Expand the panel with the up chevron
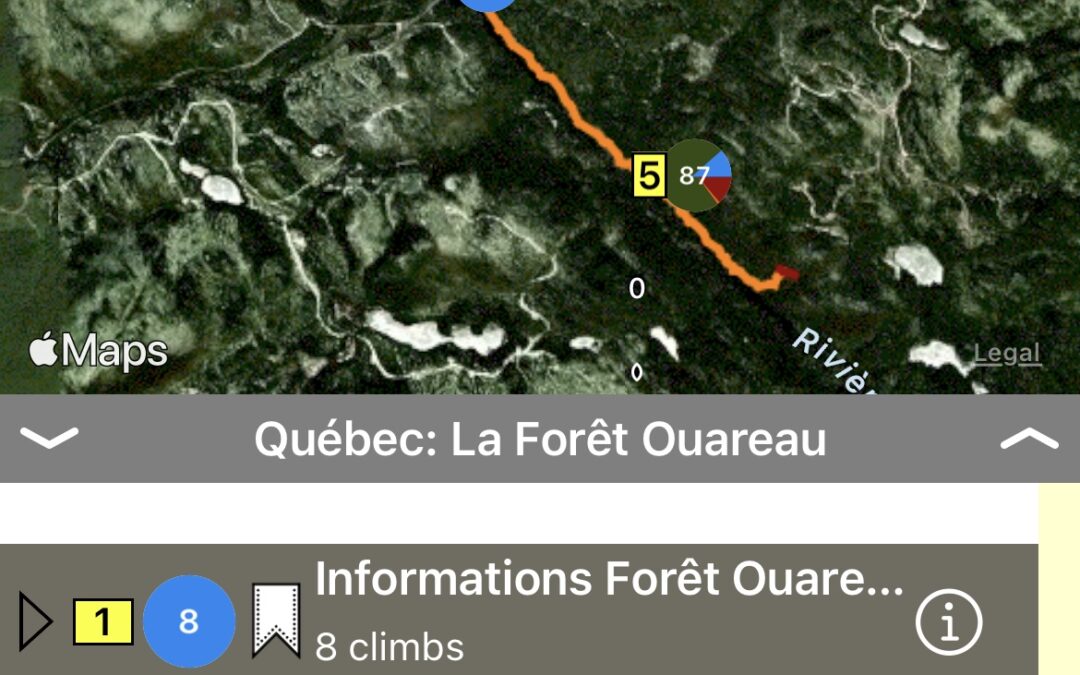1080x675 pixels. 1028,438
